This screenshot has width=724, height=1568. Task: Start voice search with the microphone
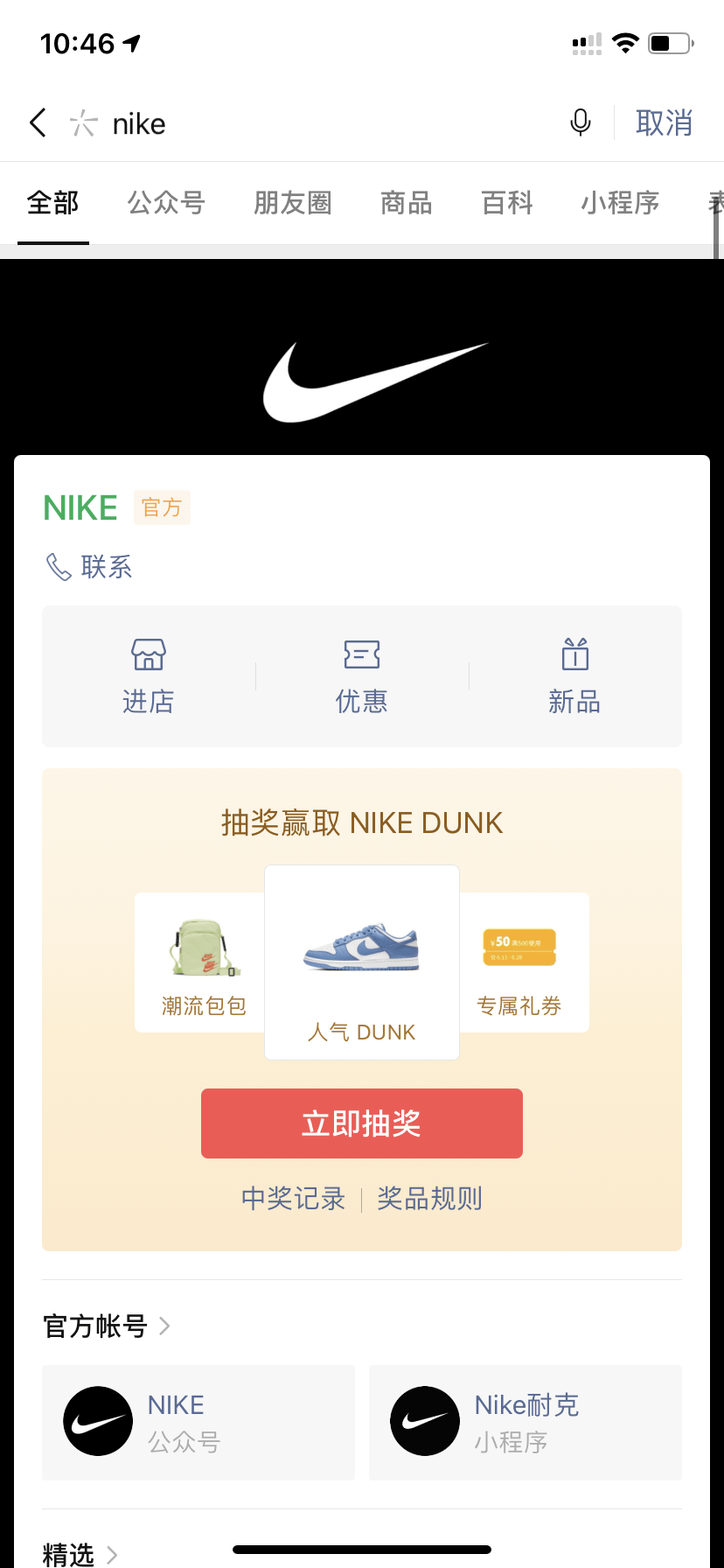581,123
